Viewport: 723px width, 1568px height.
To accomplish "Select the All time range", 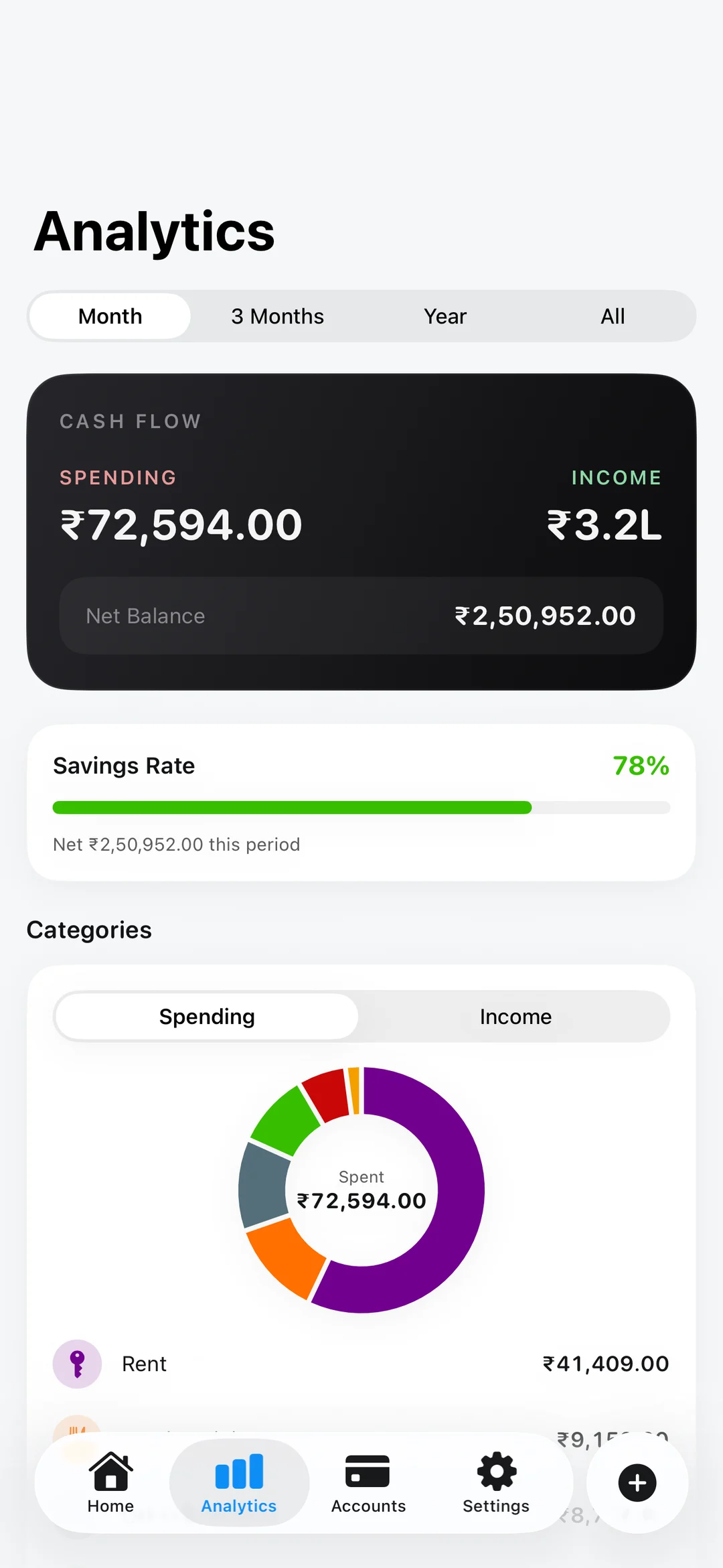I will point(613,316).
